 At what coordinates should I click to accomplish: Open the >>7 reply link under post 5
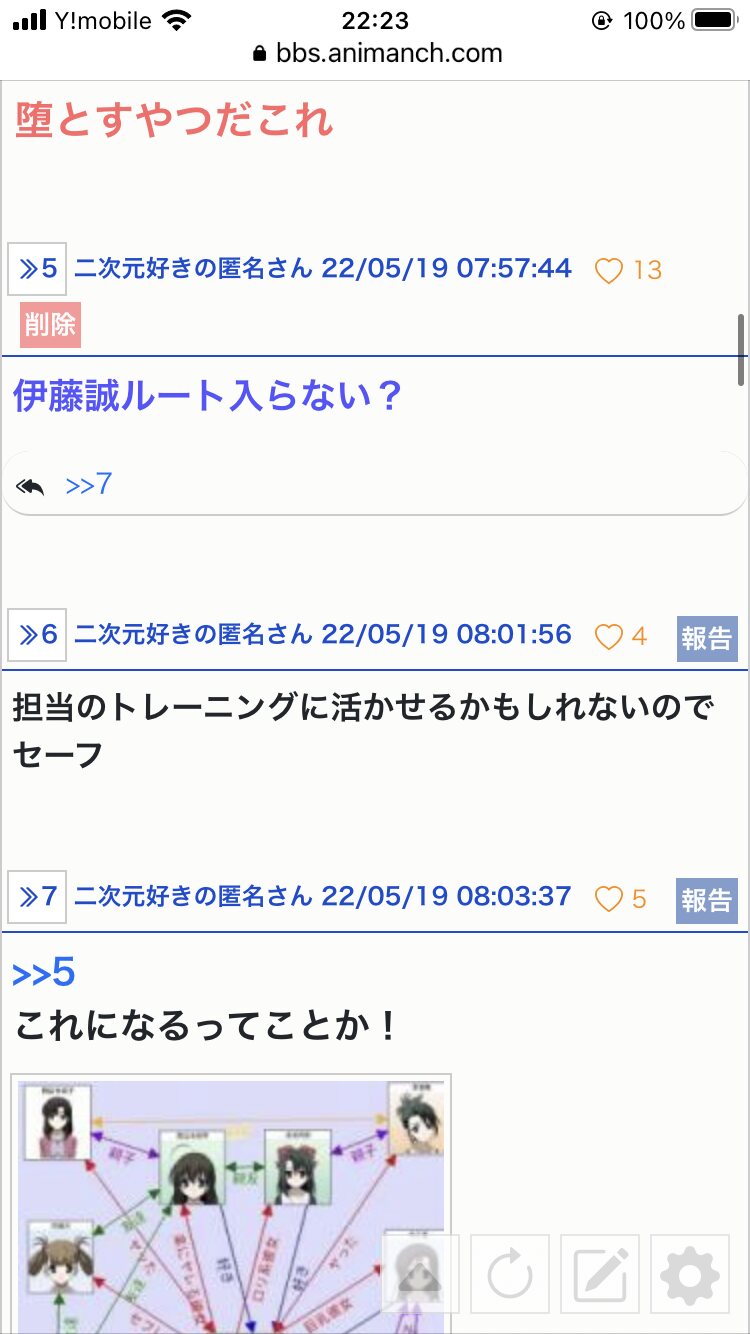[x=88, y=485]
